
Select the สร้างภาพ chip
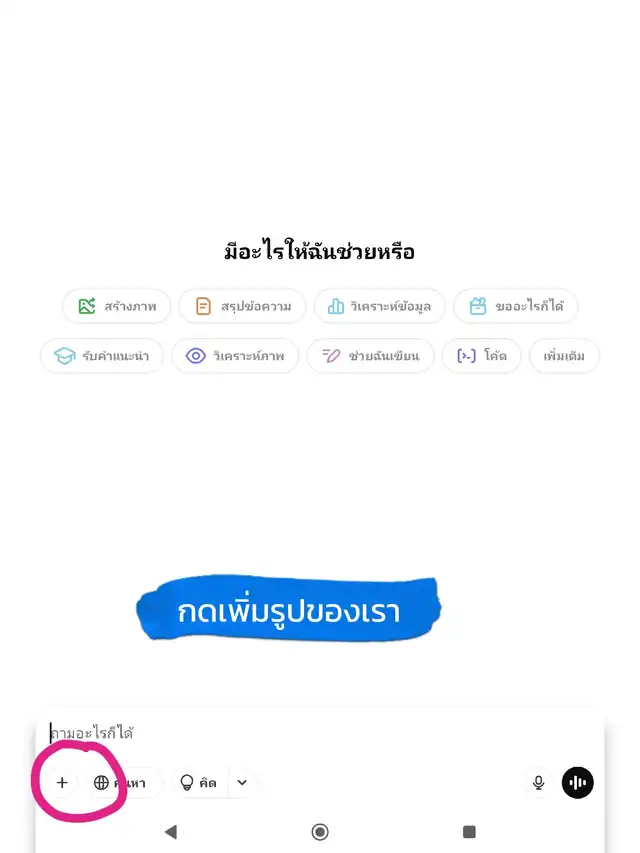click(x=116, y=306)
